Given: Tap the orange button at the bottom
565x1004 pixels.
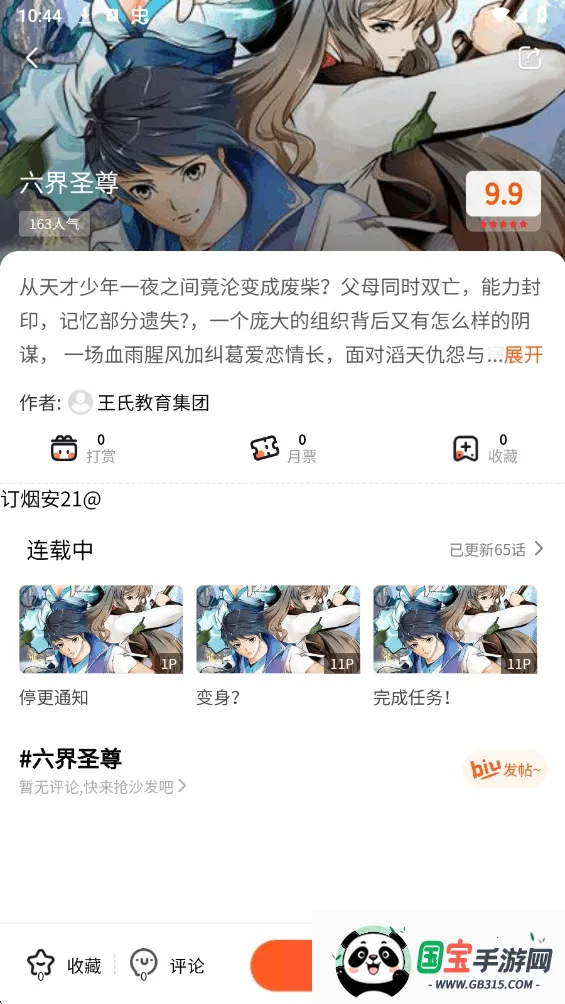Looking at the screenshot, I should click(281, 966).
